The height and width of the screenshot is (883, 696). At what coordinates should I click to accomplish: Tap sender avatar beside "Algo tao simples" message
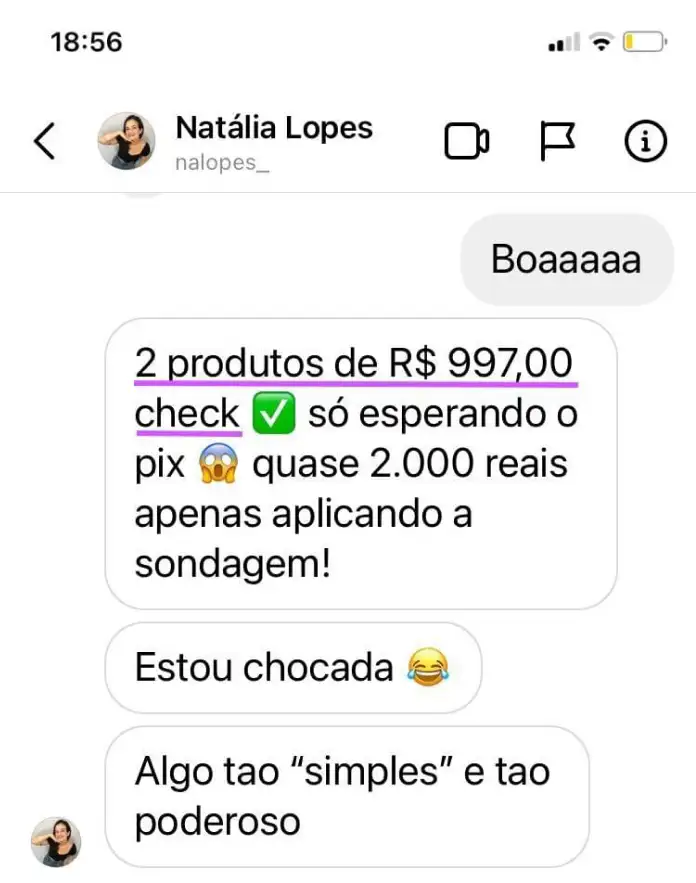click(56, 840)
